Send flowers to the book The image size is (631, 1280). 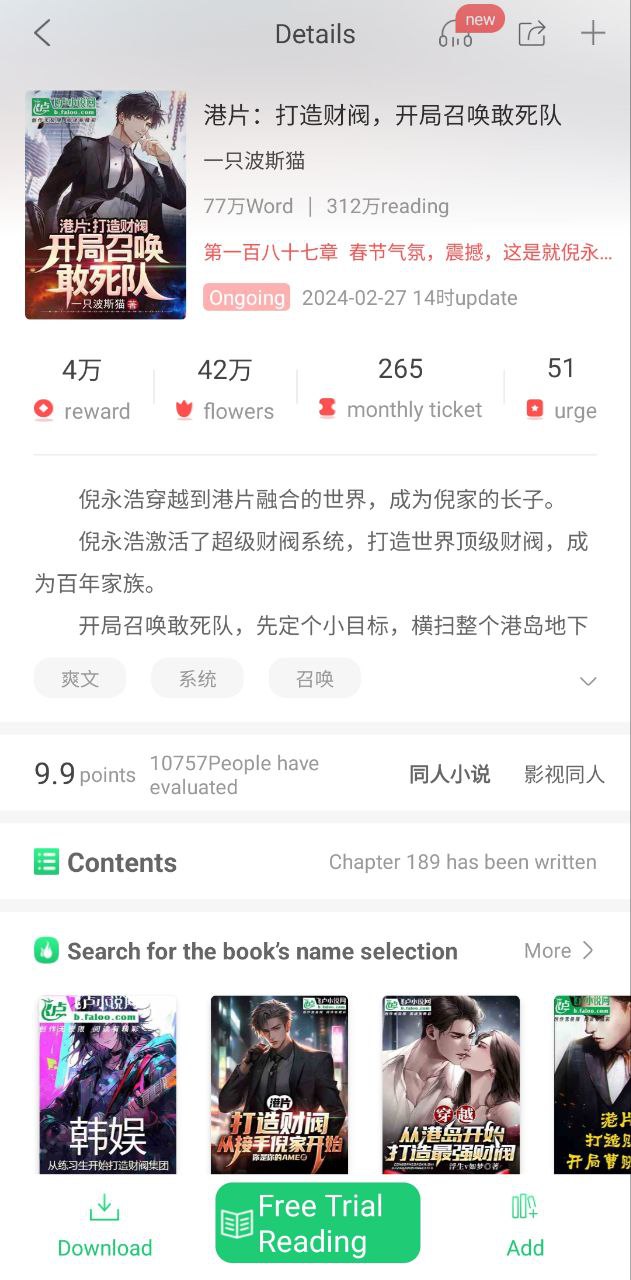pos(224,390)
